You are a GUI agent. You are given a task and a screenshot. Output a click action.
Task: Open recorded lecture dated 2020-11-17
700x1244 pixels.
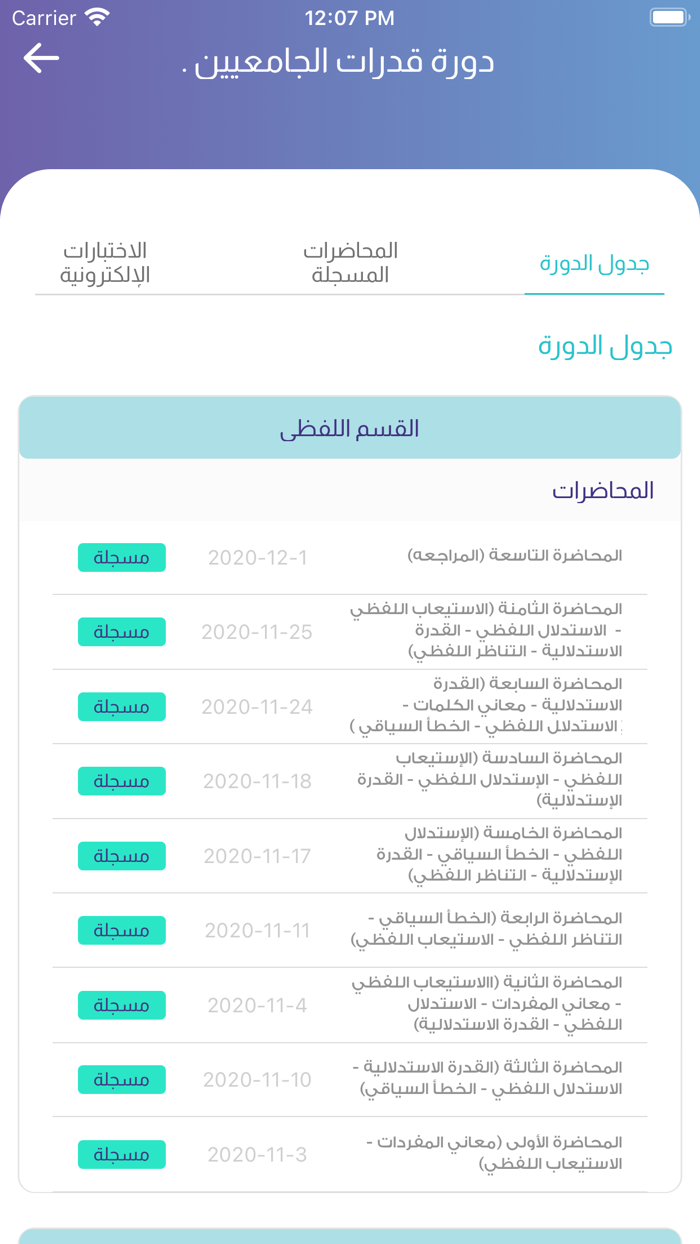pyautogui.click(x=122, y=856)
